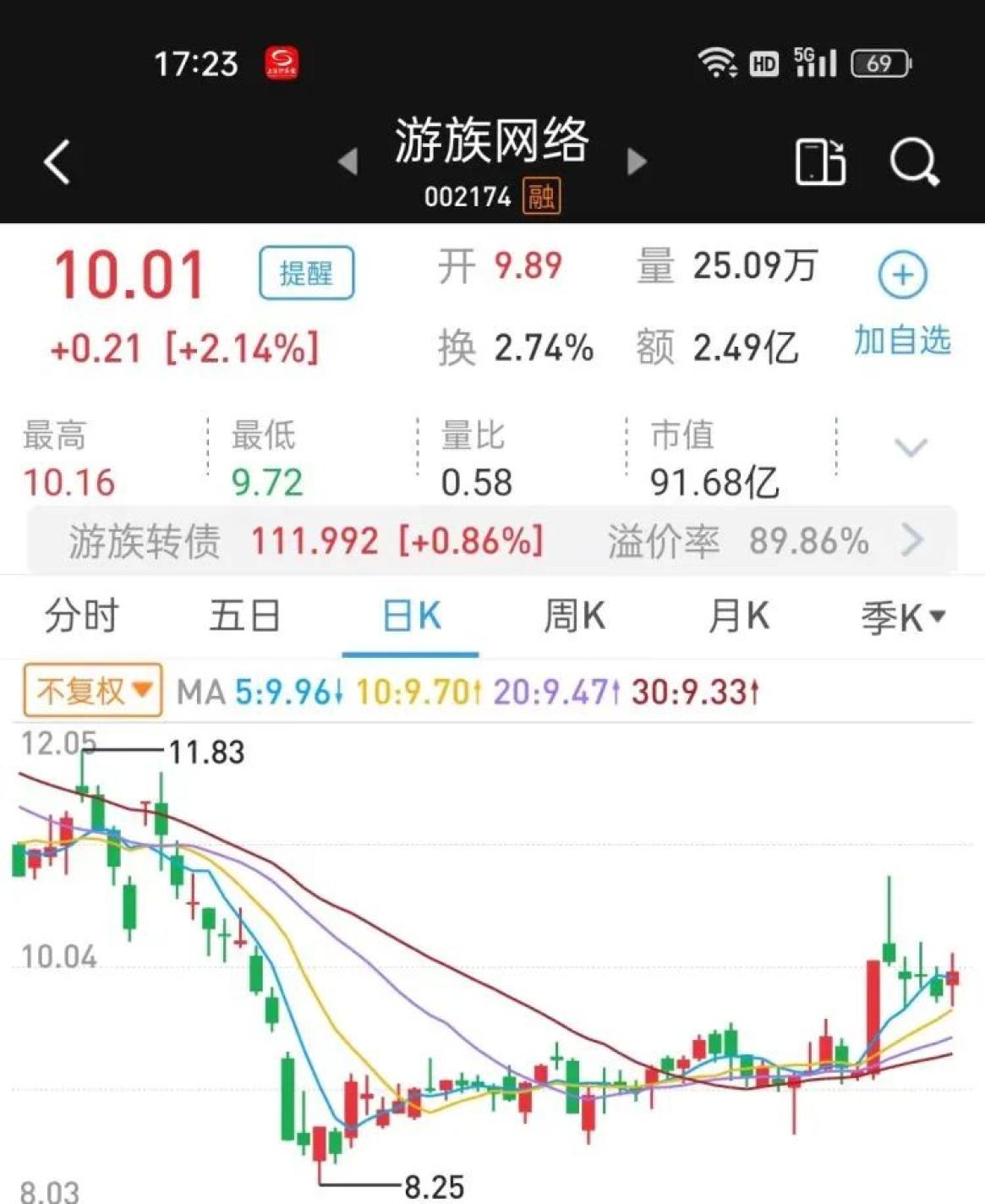Switch to the 五日 chart tab

[245, 616]
